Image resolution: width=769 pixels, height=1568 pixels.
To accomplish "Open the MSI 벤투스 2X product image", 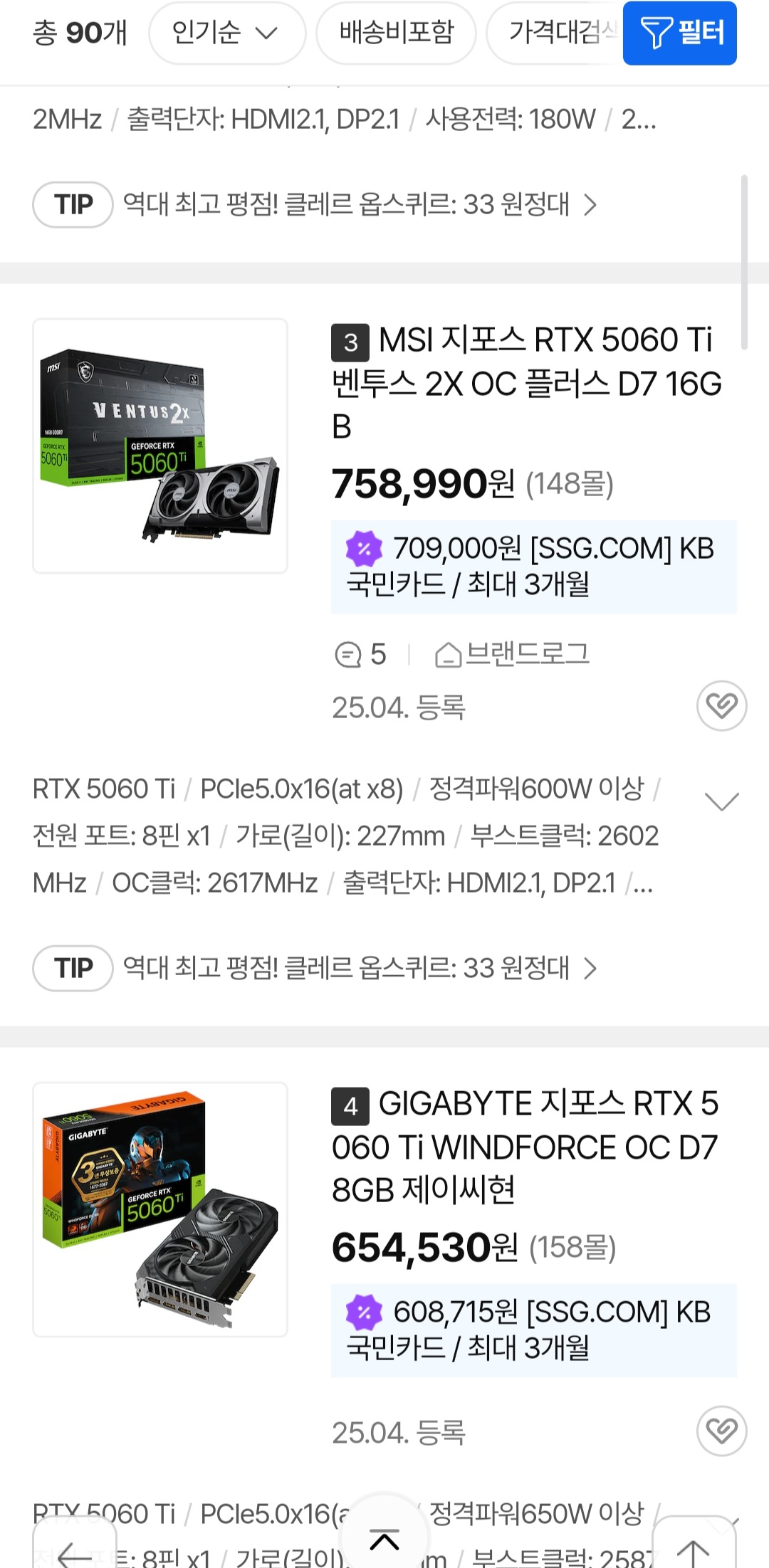I will tap(160, 446).
